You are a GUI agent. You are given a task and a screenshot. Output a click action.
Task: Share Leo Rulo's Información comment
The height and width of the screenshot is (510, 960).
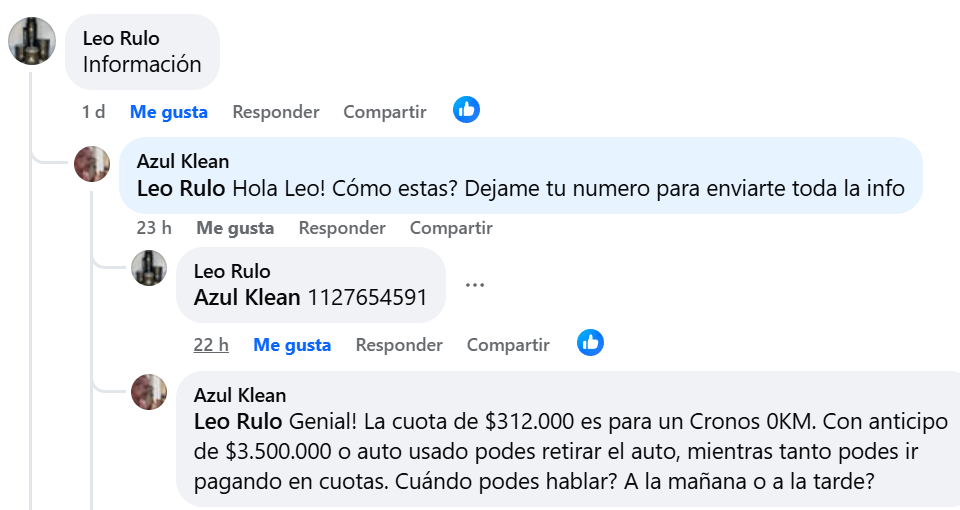coord(384,112)
